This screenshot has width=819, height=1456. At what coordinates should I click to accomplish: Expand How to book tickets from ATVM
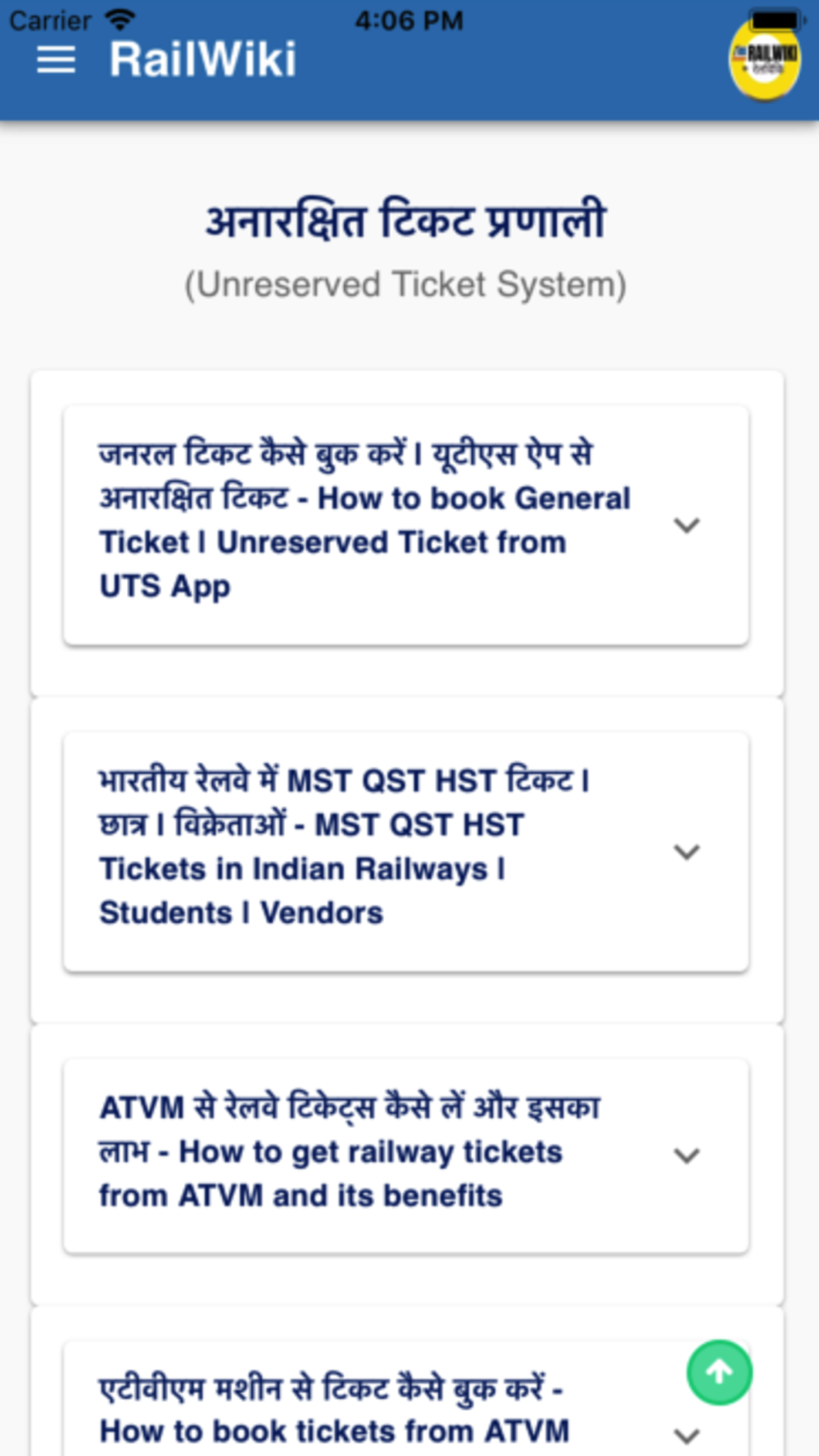(406, 1399)
